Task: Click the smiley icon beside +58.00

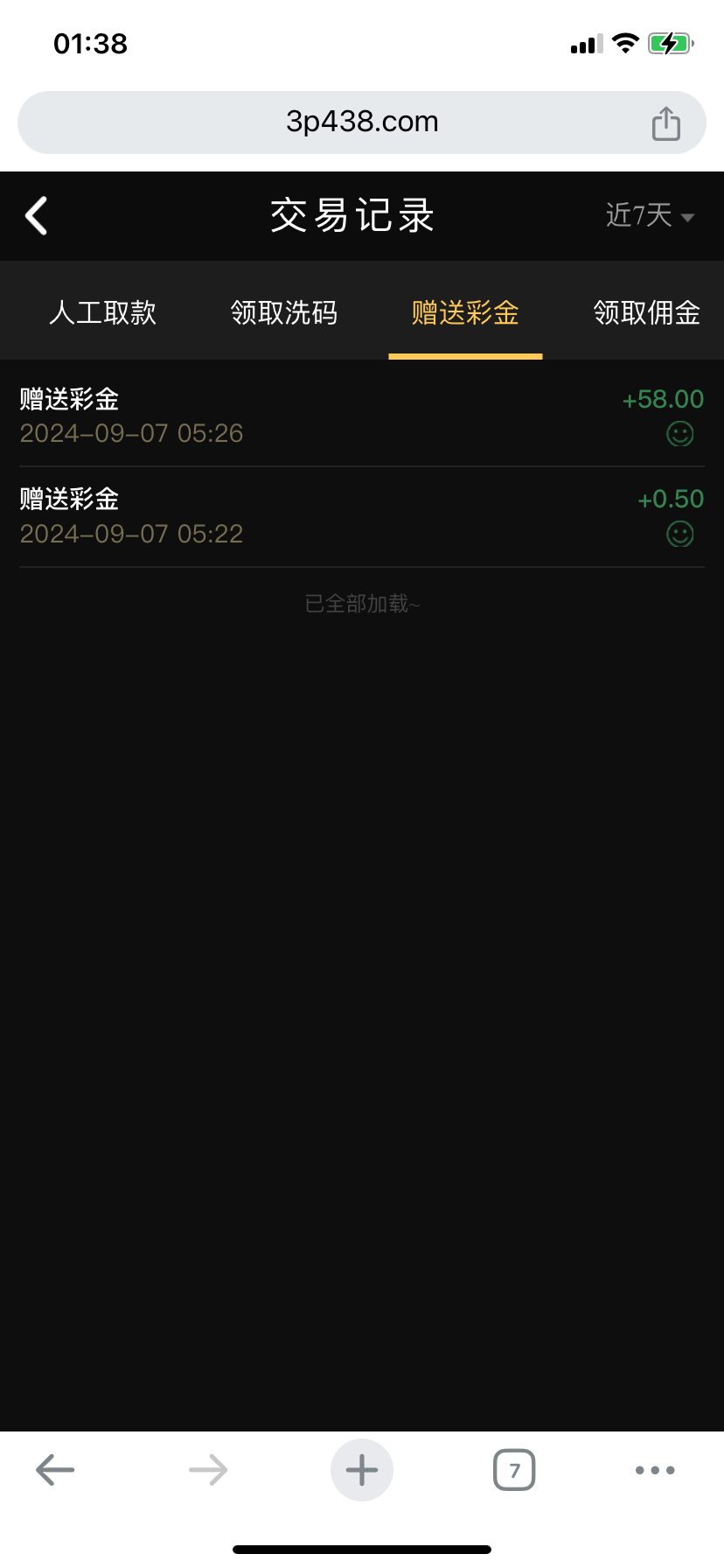Action: coord(679,433)
